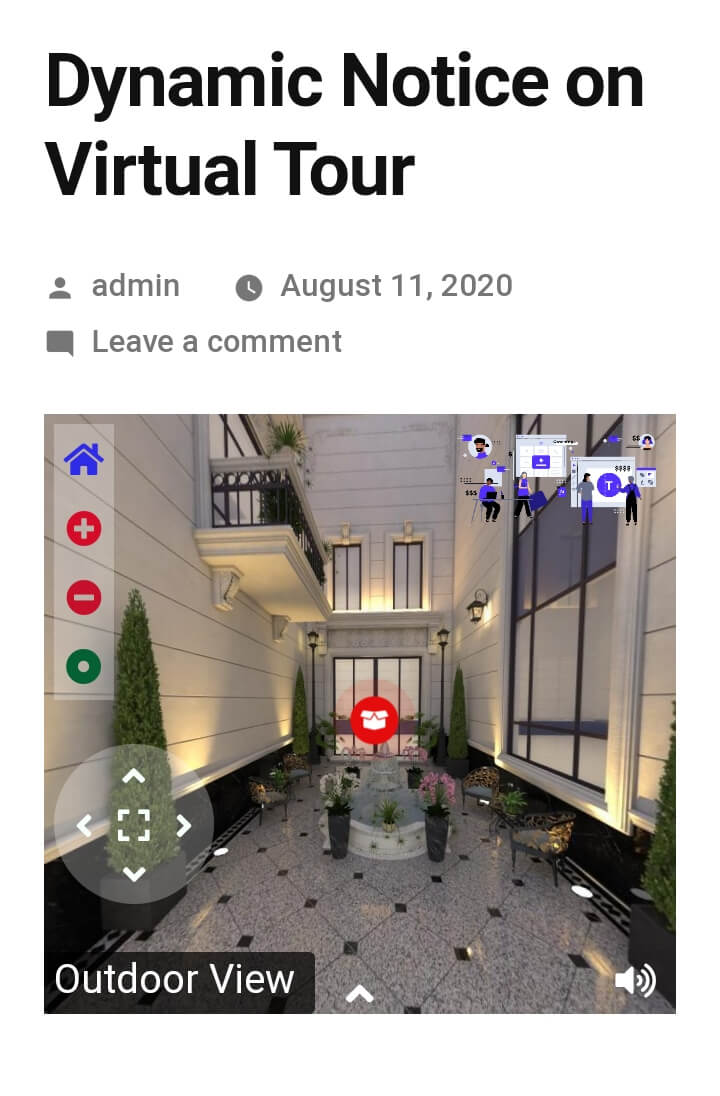Enter fullscreen mode for the virtual tour

[133, 825]
